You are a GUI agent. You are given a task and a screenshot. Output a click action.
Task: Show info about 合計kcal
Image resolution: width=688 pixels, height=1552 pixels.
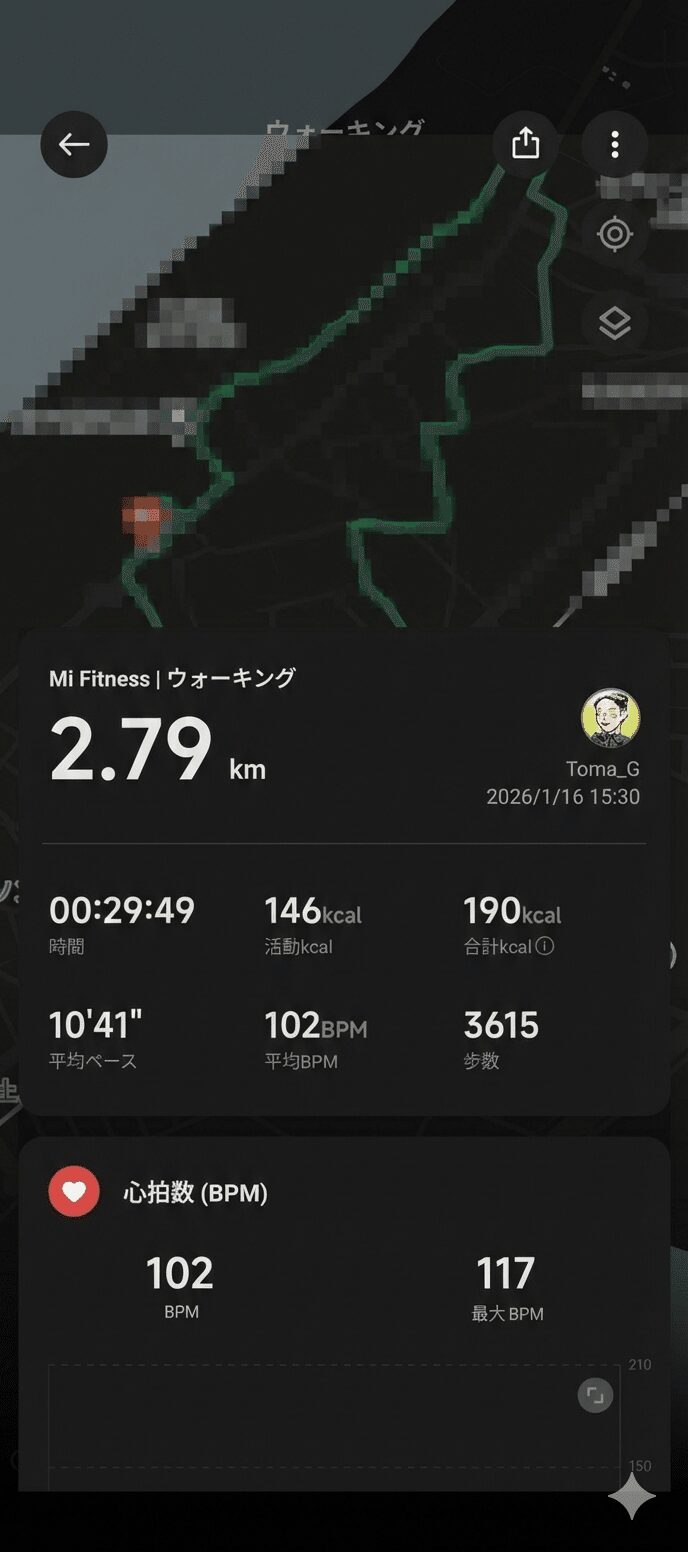click(x=545, y=946)
